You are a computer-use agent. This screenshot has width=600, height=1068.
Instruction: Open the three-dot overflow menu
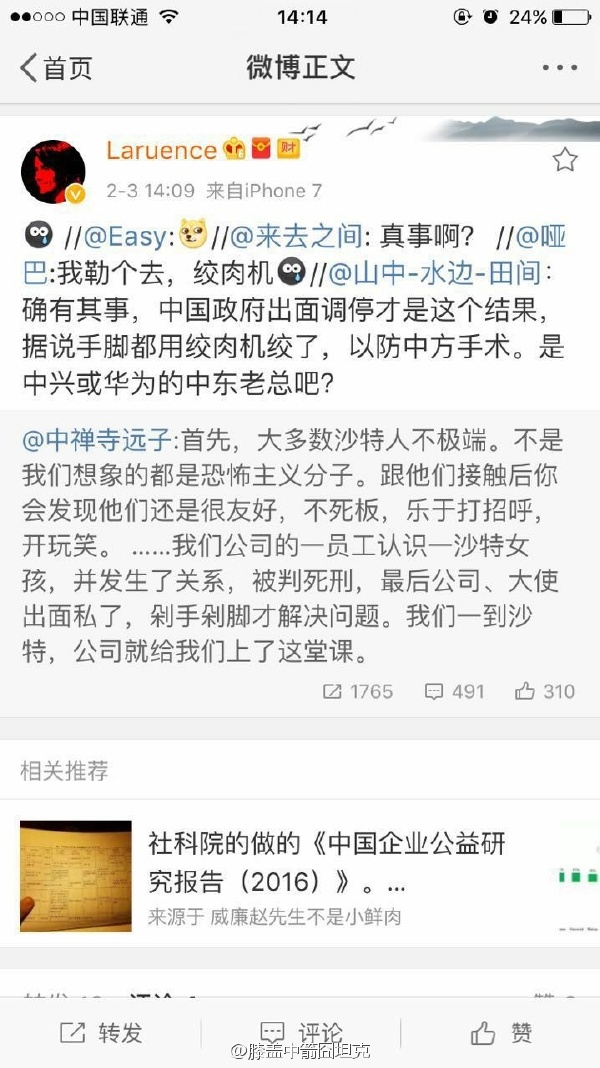click(559, 68)
